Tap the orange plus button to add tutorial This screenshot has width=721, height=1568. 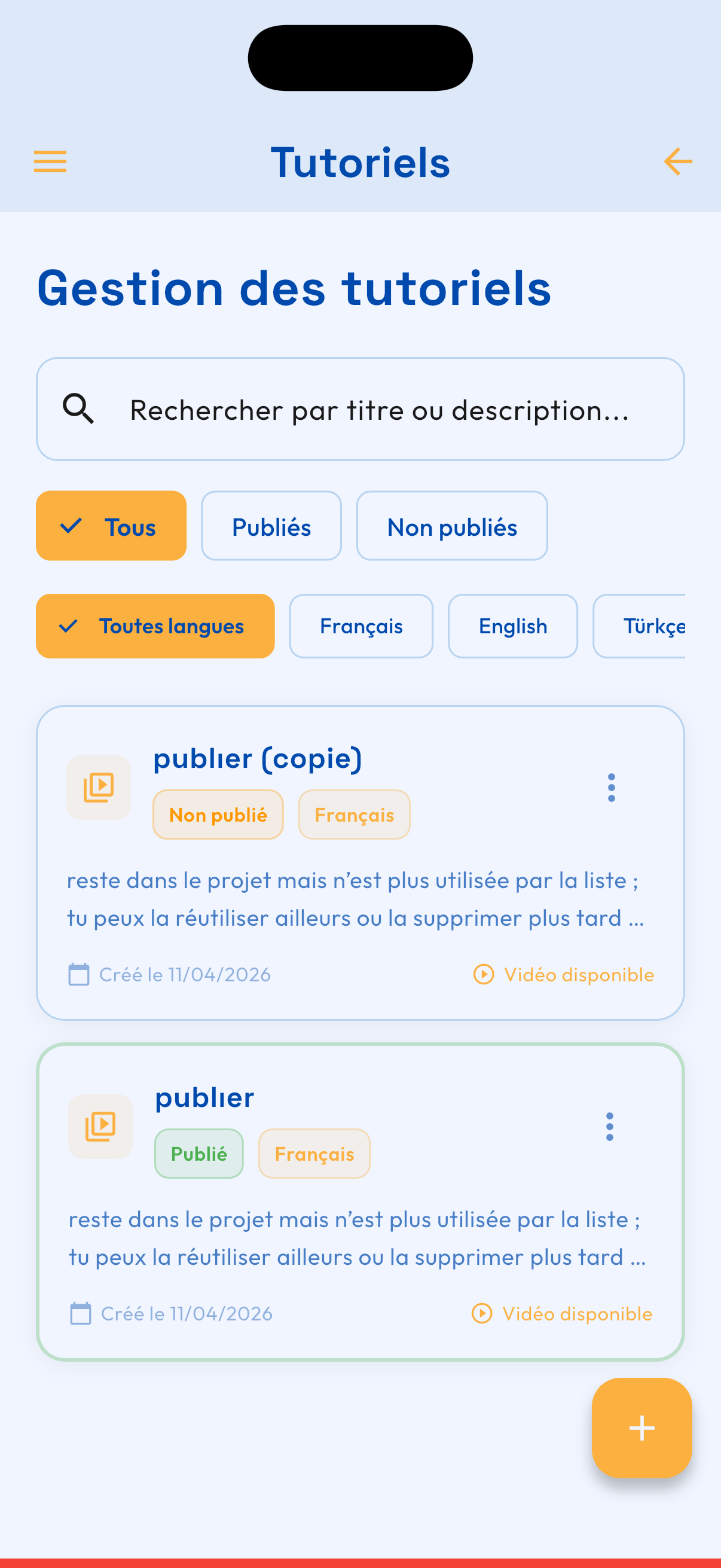click(x=641, y=1429)
